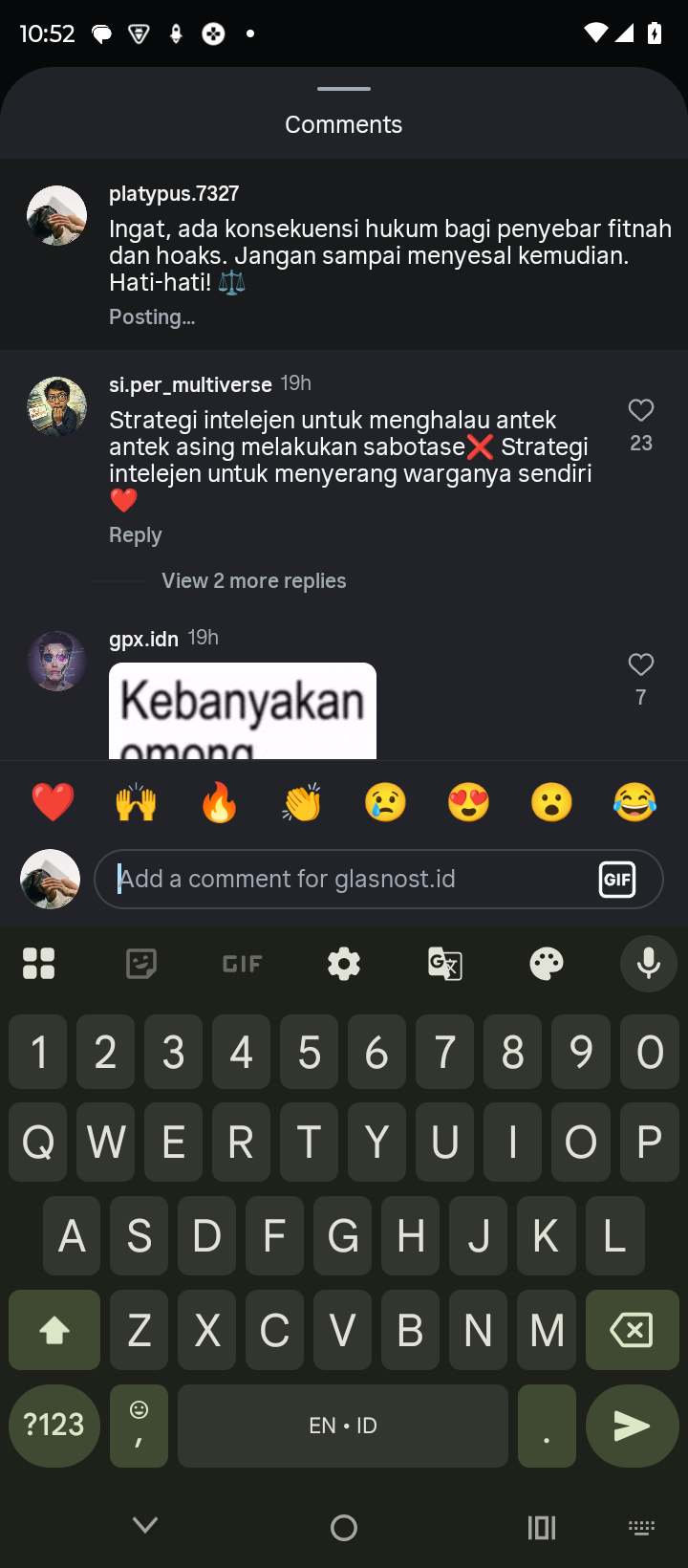Add the clapping hands emoji
The image size is (688, 1568).
click(x=302, y=802)
